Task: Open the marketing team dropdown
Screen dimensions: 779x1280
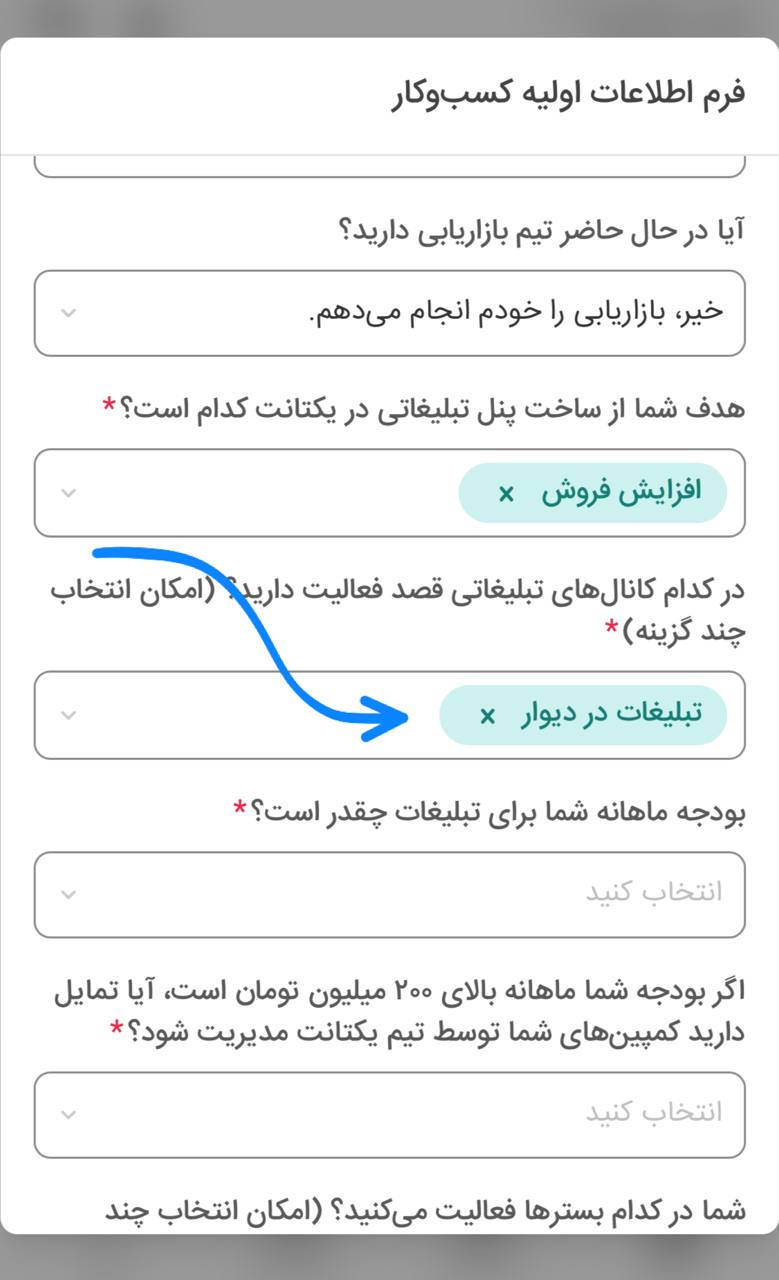Action: tap(389, 313)
